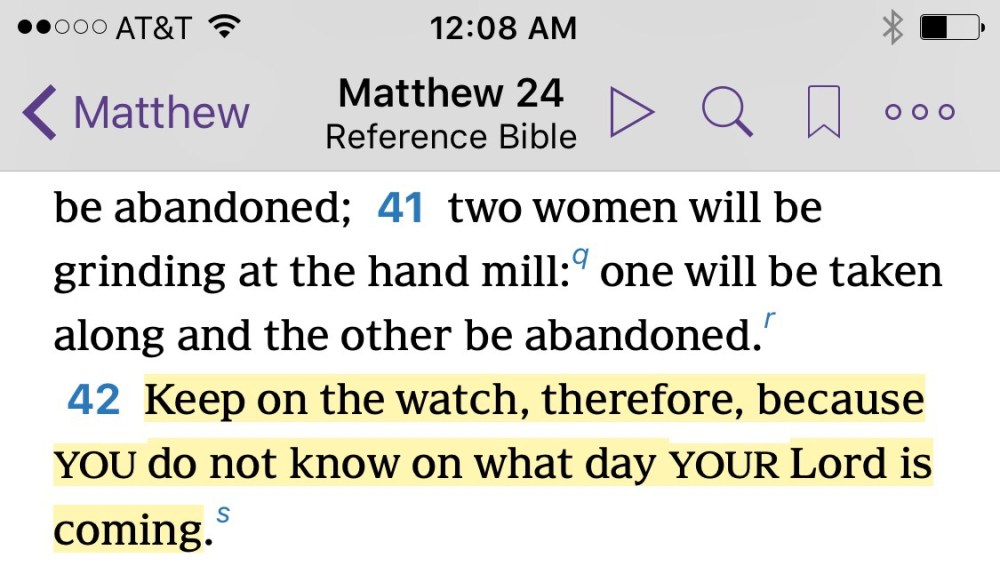Open footnote q after hand mill

[579, 260]
